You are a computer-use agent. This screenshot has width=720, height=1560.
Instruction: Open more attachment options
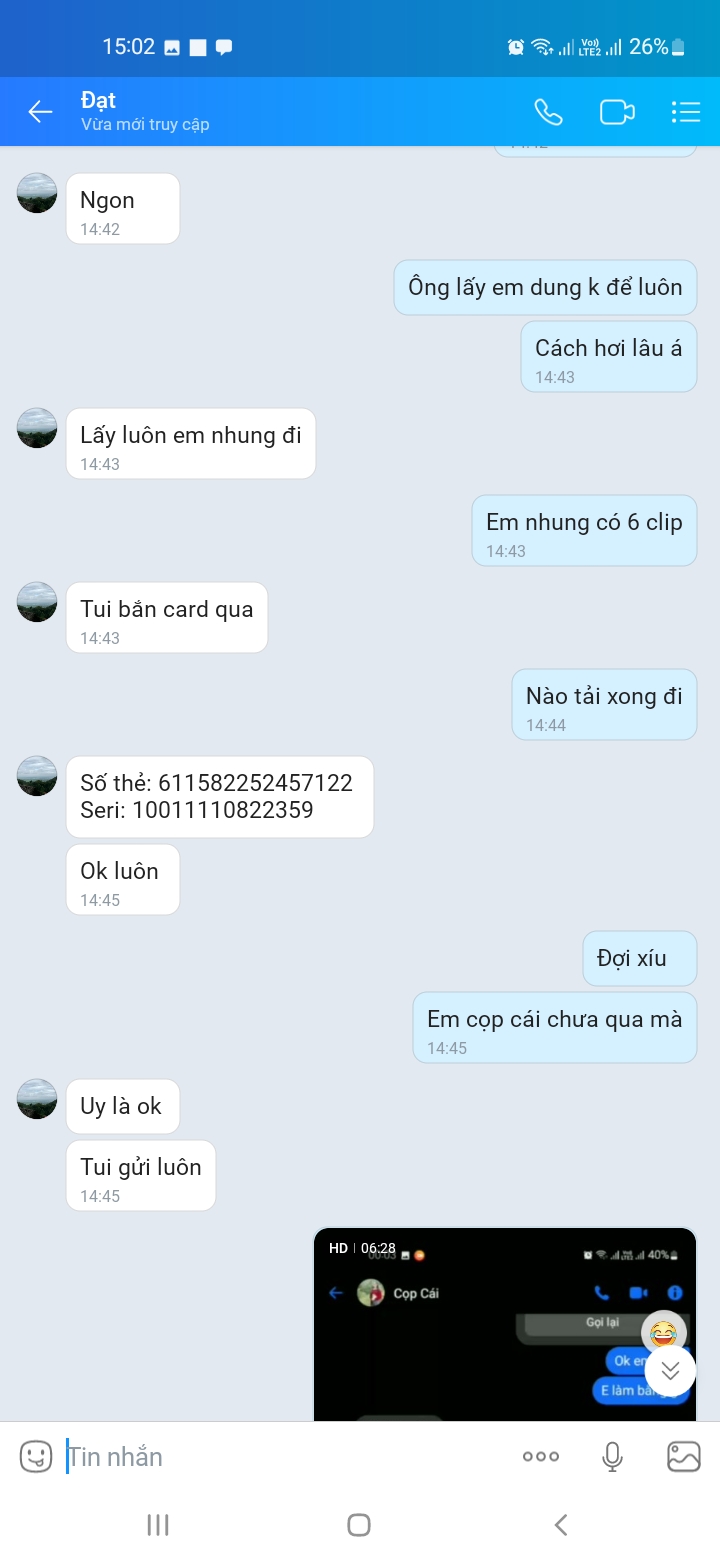point(541,1457)
